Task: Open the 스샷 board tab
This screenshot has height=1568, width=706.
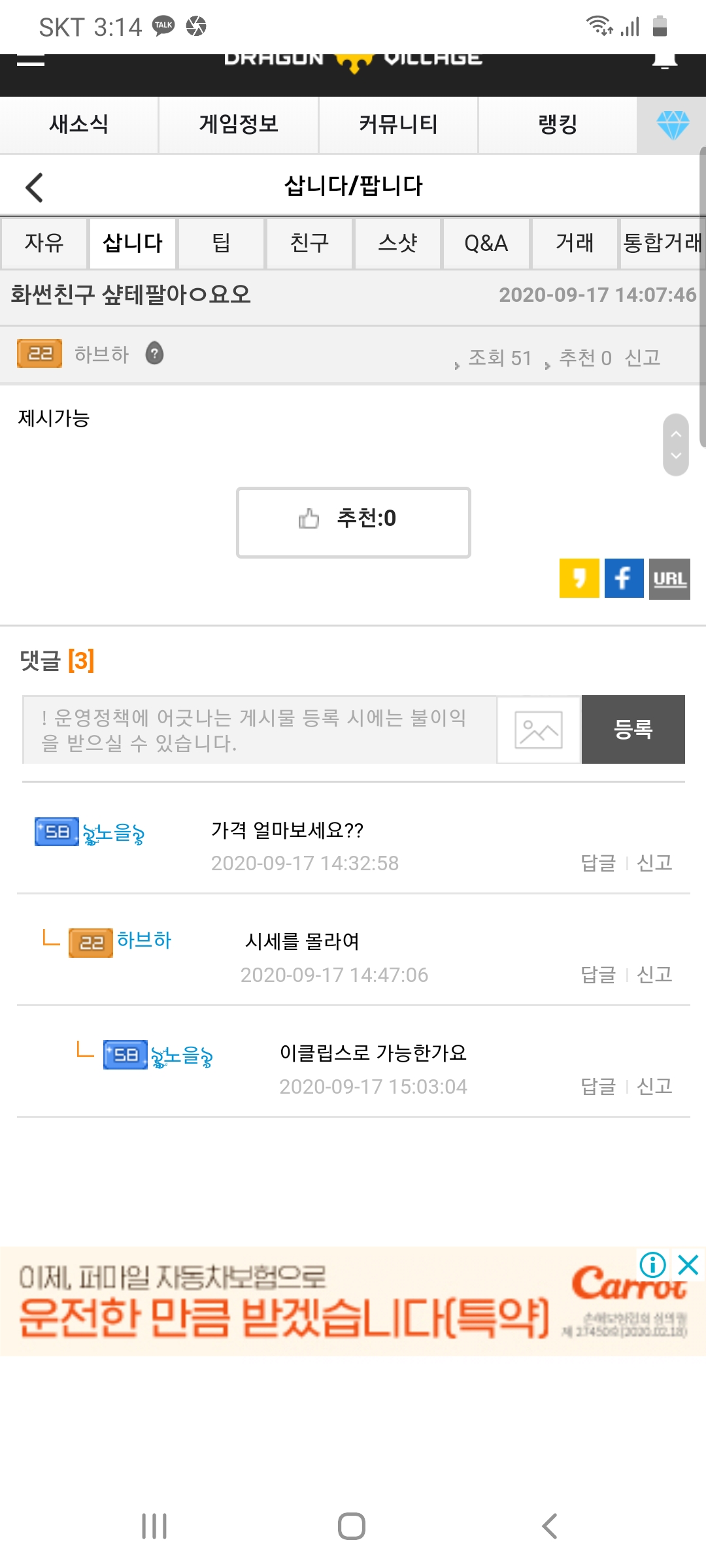Action: coord(397,243)
